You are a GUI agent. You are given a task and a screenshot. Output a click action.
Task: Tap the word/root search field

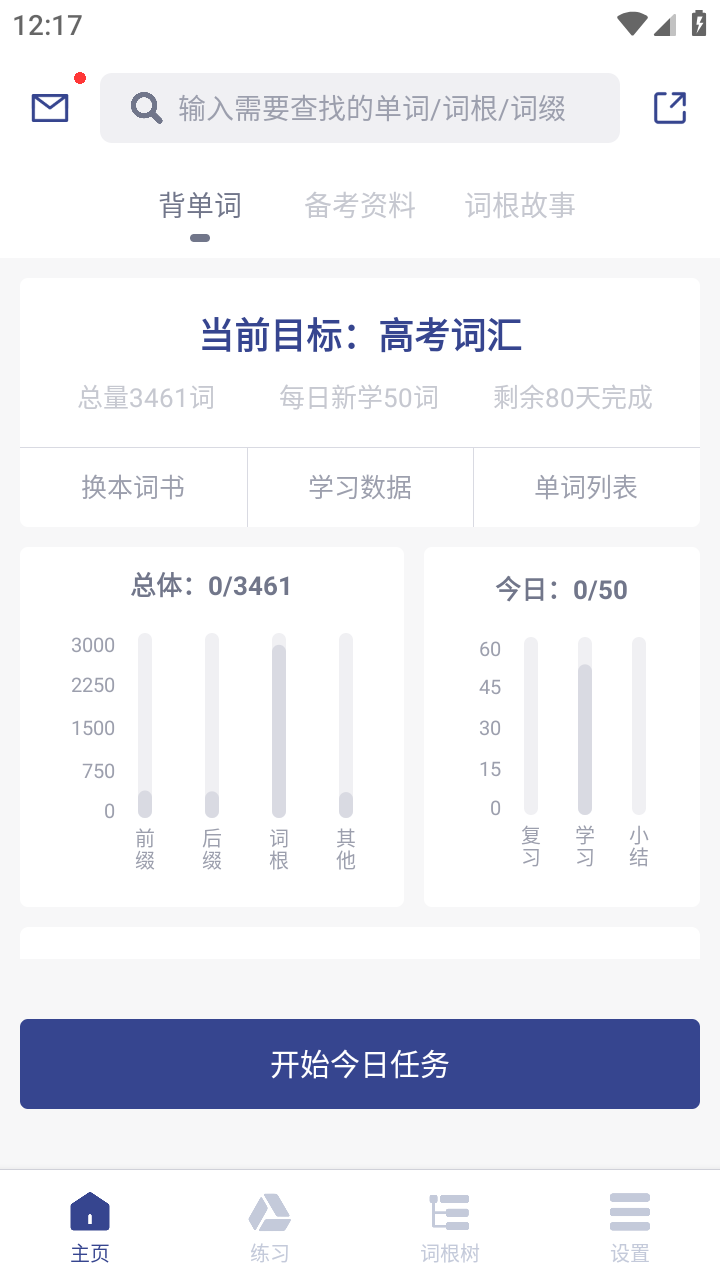(x=360, y=108)
